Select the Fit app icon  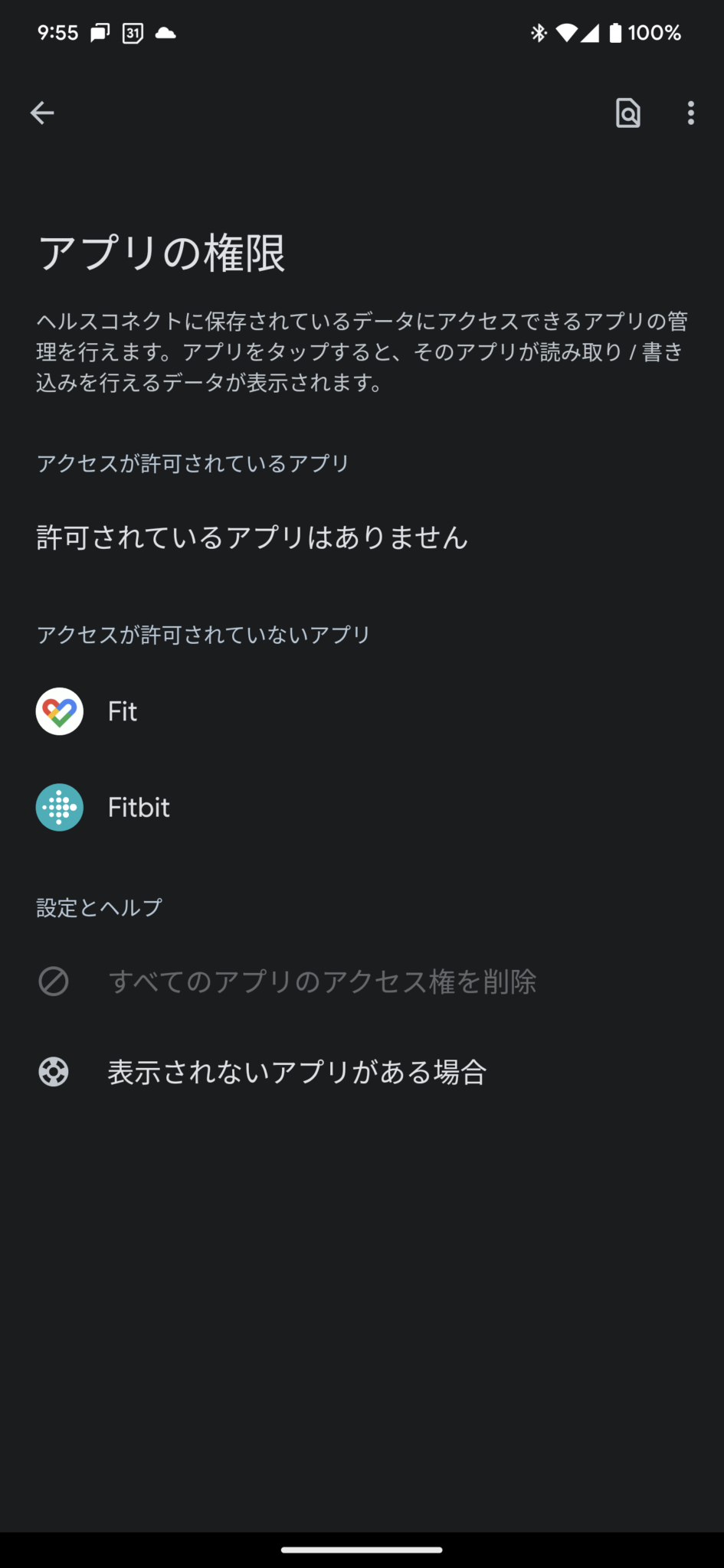[59, 711]
